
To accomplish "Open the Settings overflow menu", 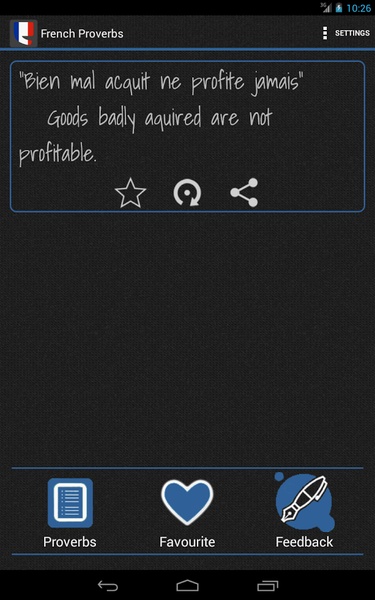I will 346,33.
